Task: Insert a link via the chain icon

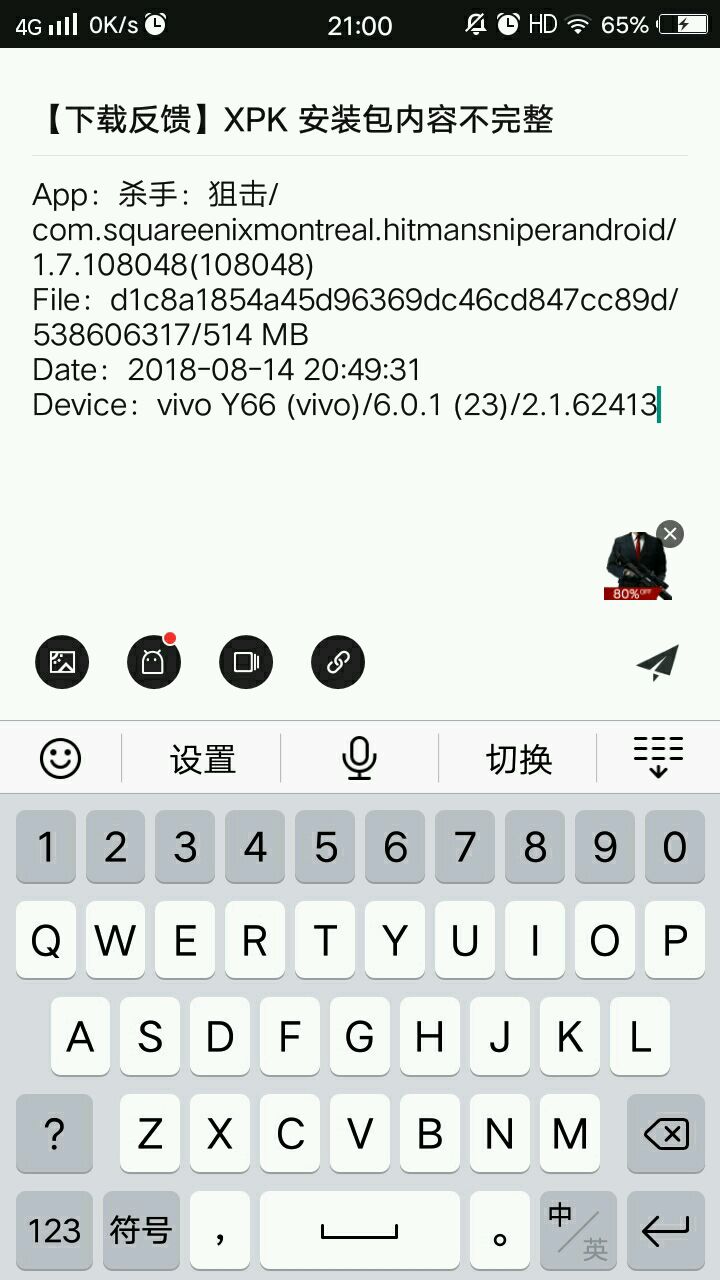Action: [x=337, y=661]
